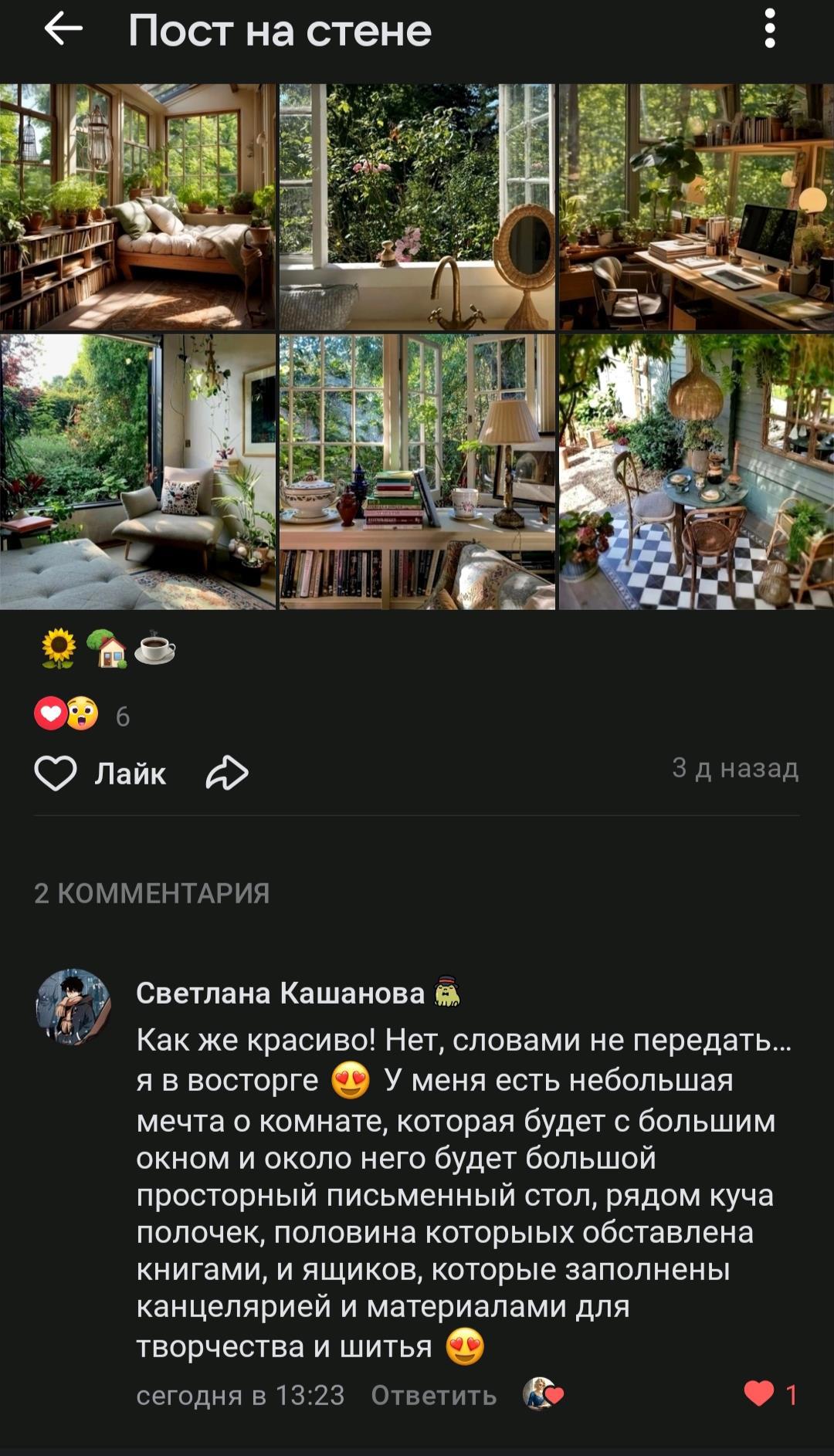Go back from the wall post
Viewport: 834px width, 1456px height.
tap(63, 30)
